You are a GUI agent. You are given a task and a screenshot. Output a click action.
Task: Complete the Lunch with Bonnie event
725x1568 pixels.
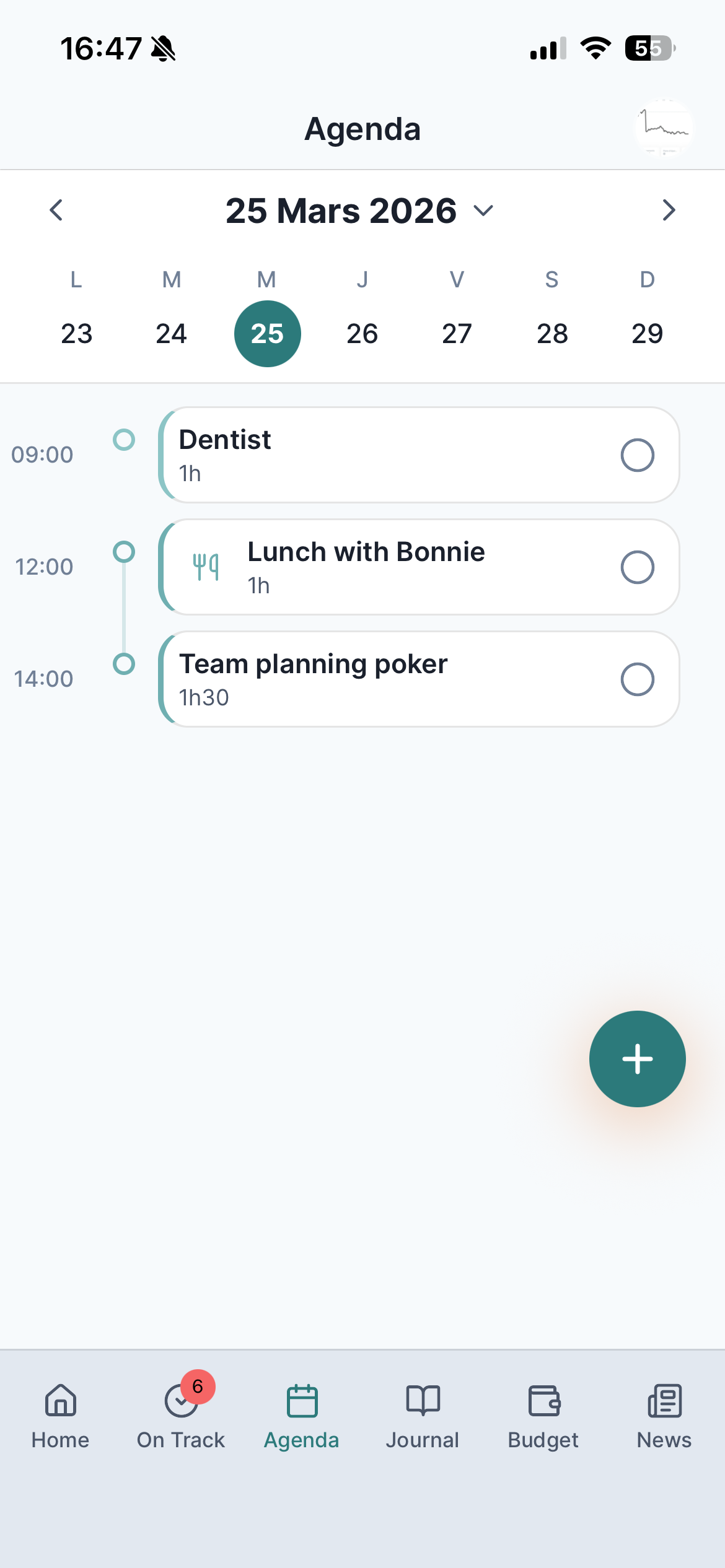point(638,566)
